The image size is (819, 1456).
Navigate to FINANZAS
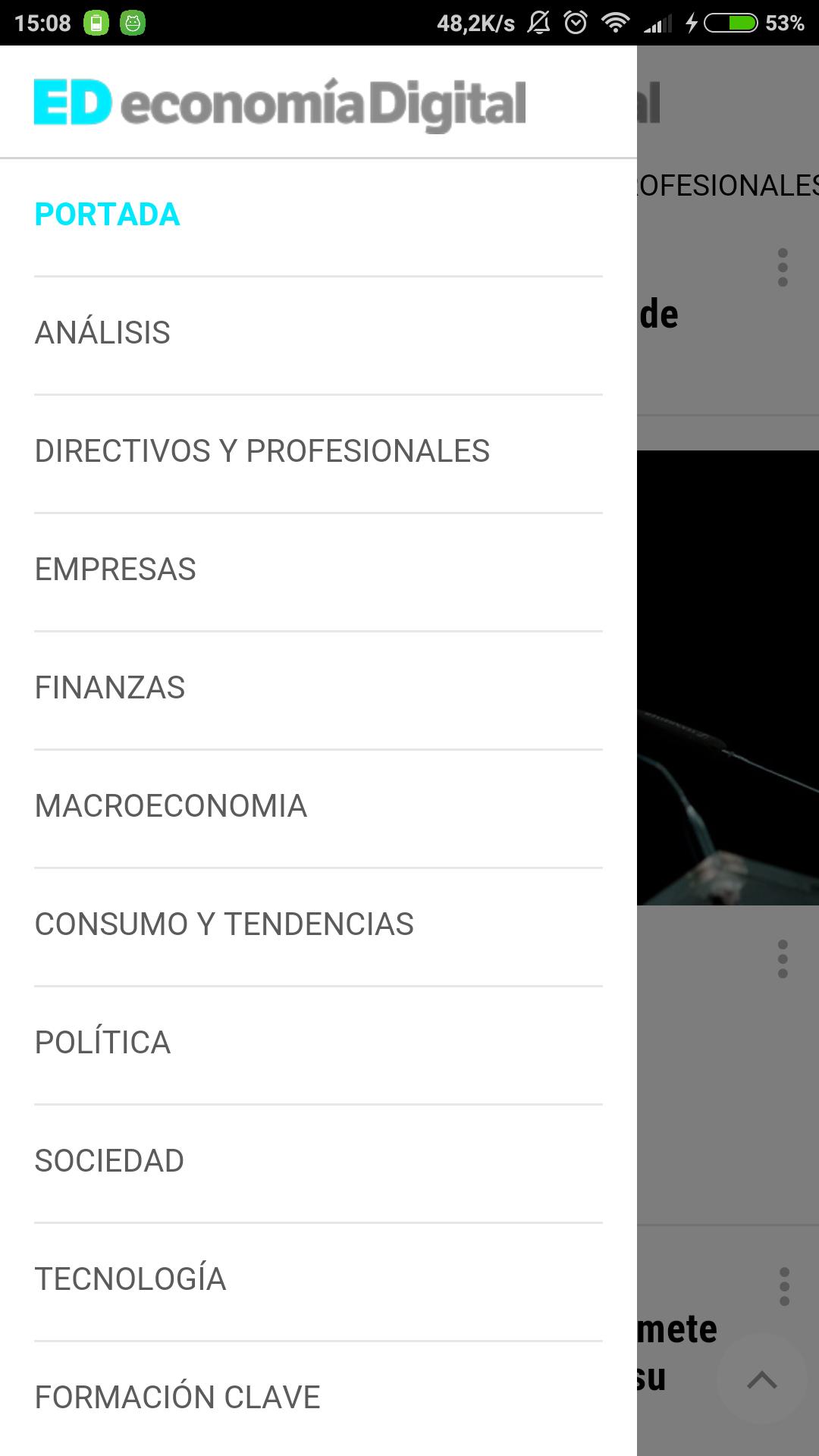318,689
